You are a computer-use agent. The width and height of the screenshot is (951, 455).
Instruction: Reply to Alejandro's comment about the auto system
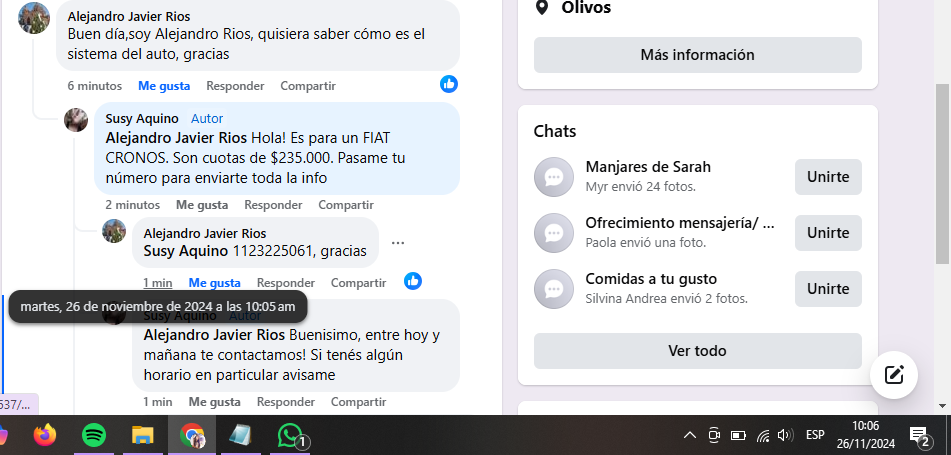(235, 86)
